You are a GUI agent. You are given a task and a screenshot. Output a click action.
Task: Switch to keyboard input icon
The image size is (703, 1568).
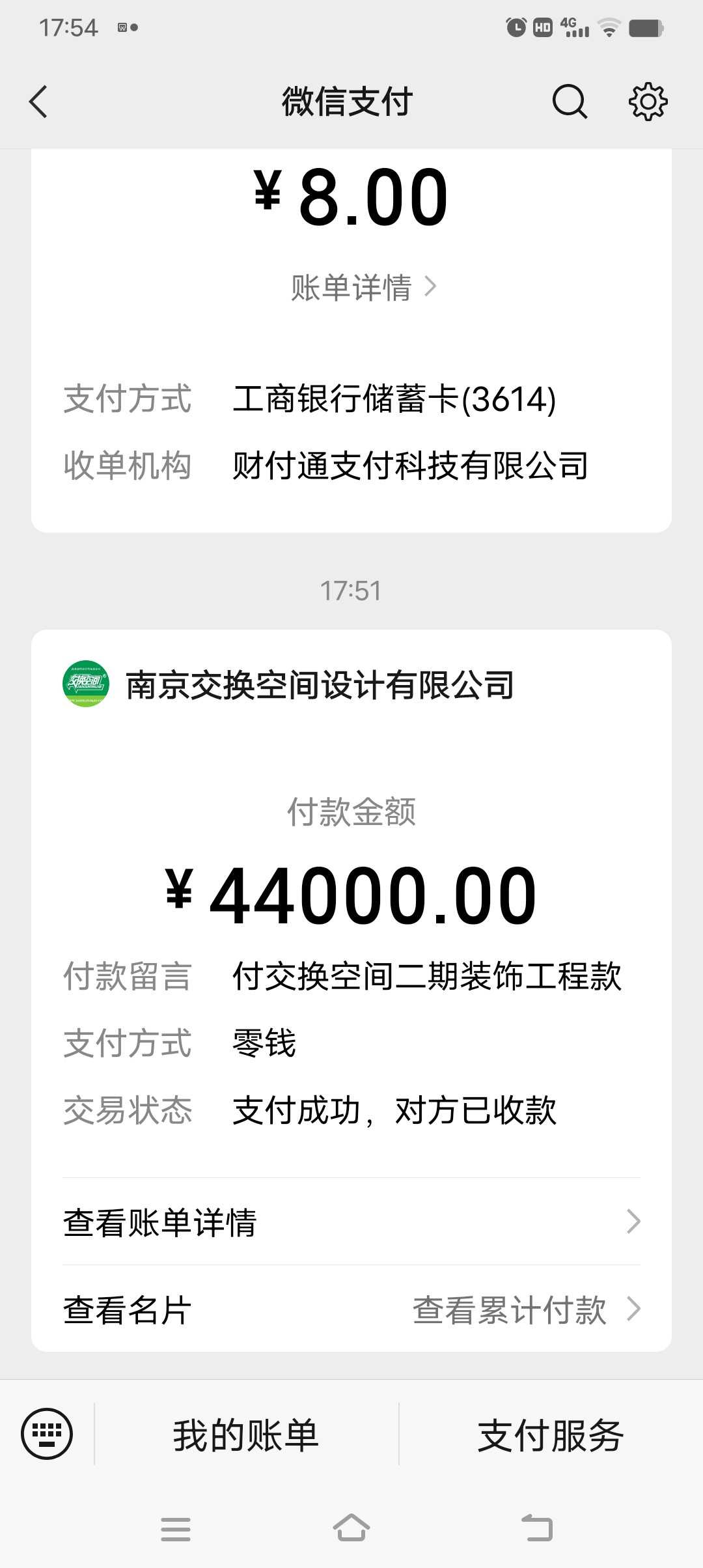47,1434
